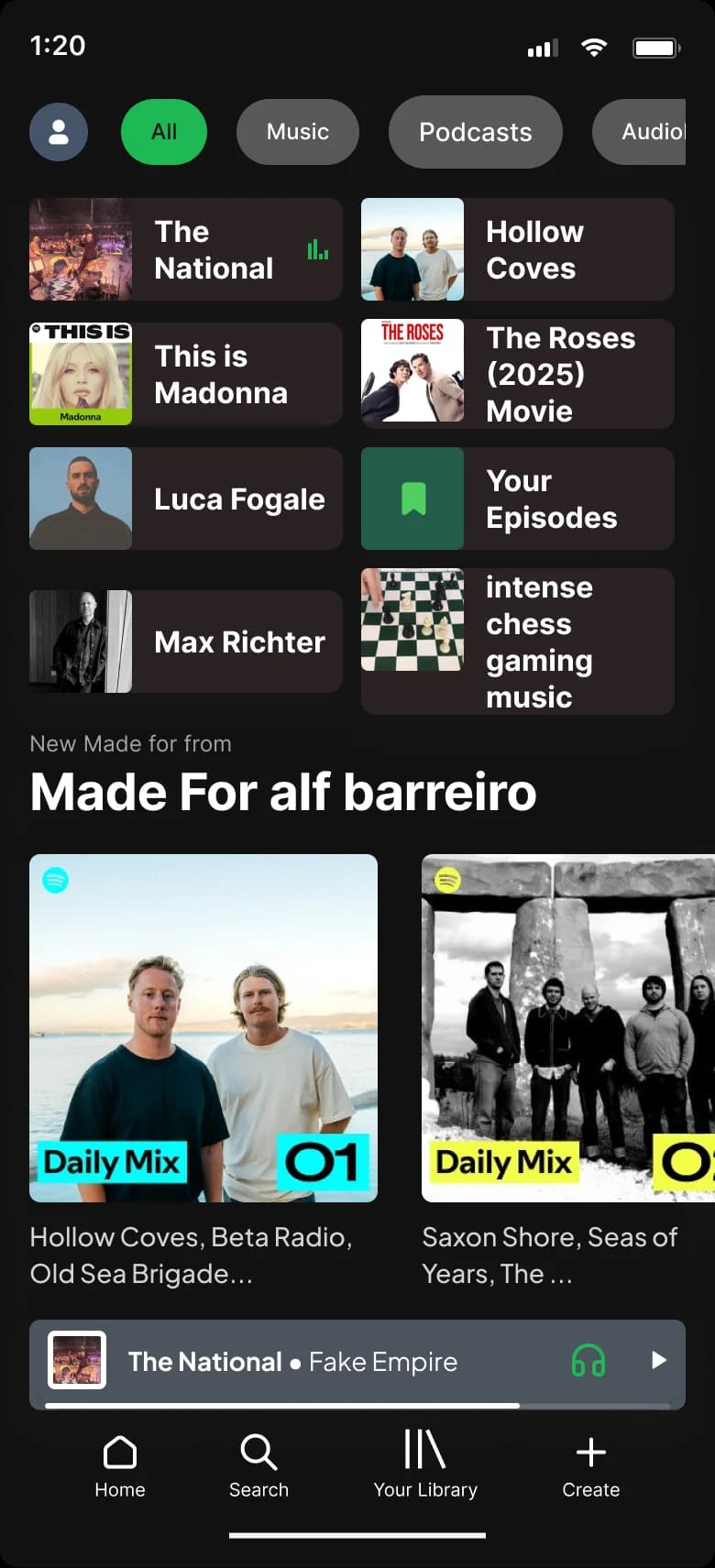Open Hollow Coves tile
The width and height of the screenshot is (715, 1568).
(x=518, y=249)
